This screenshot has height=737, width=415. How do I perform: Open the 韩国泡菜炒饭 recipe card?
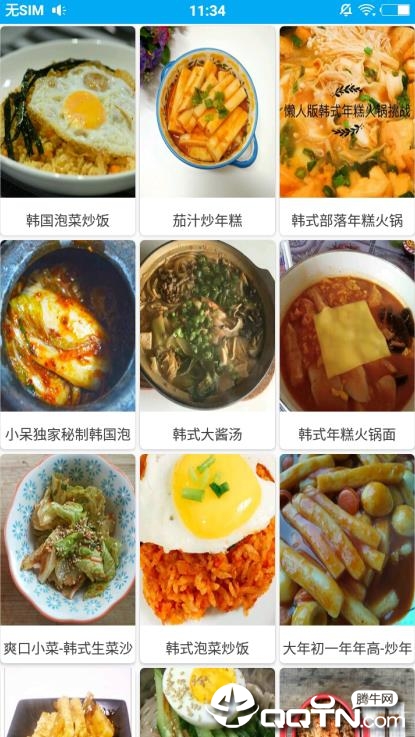(x=68, y=131)
